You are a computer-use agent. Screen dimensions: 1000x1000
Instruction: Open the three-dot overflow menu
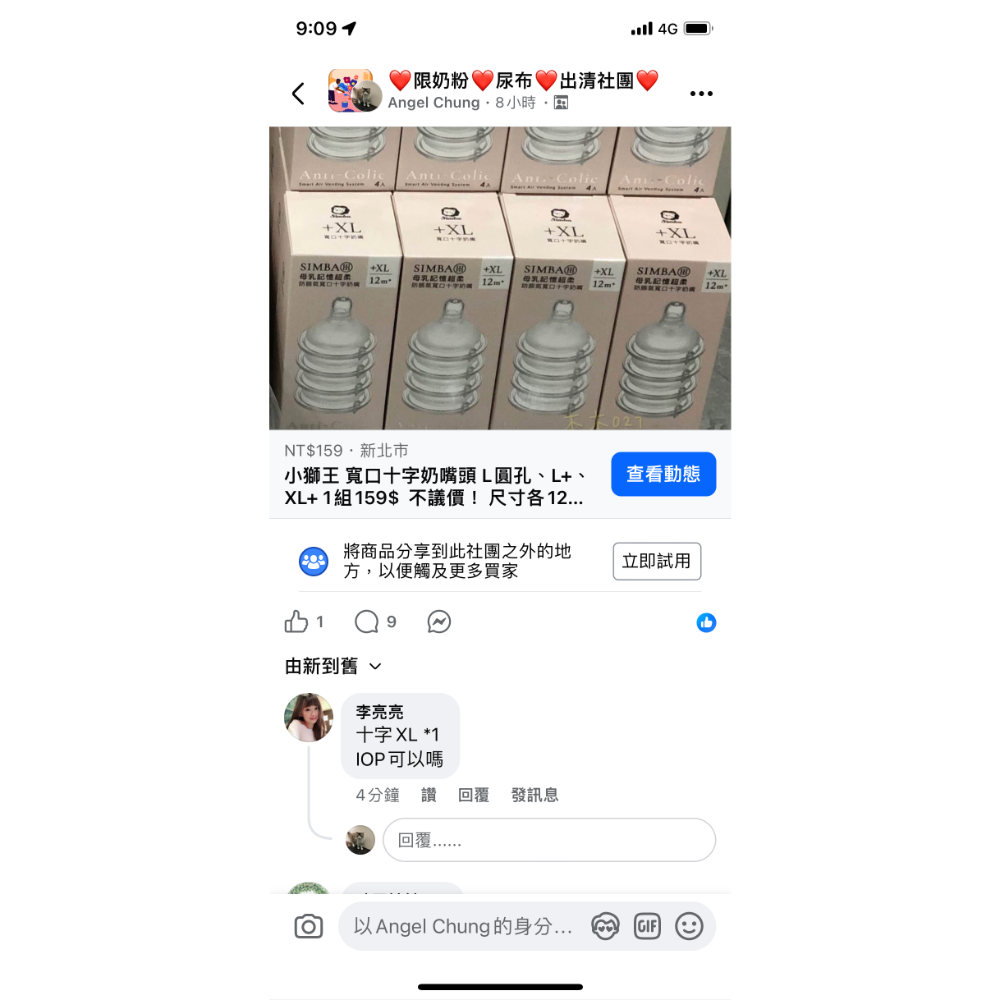[x=701, y=94]
